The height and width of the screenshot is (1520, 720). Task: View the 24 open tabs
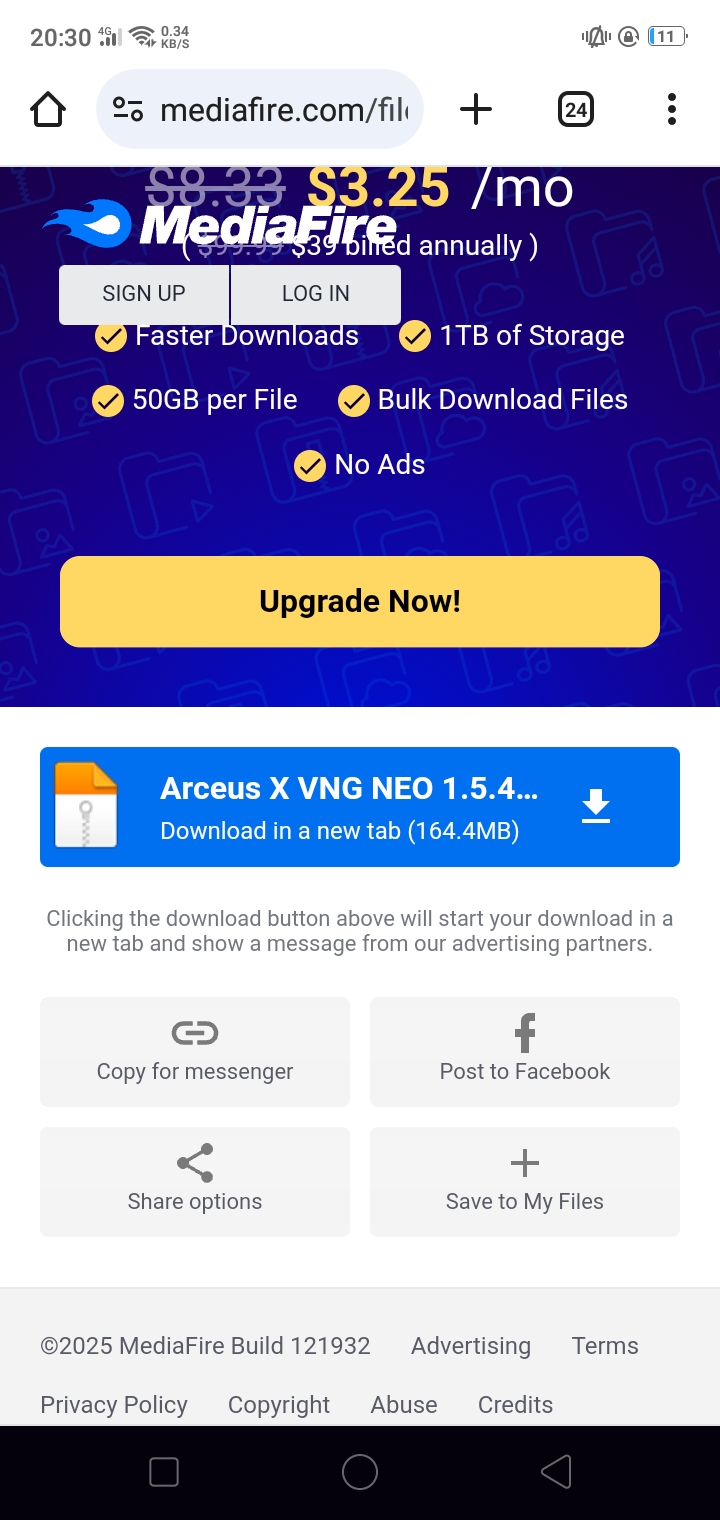576,109
